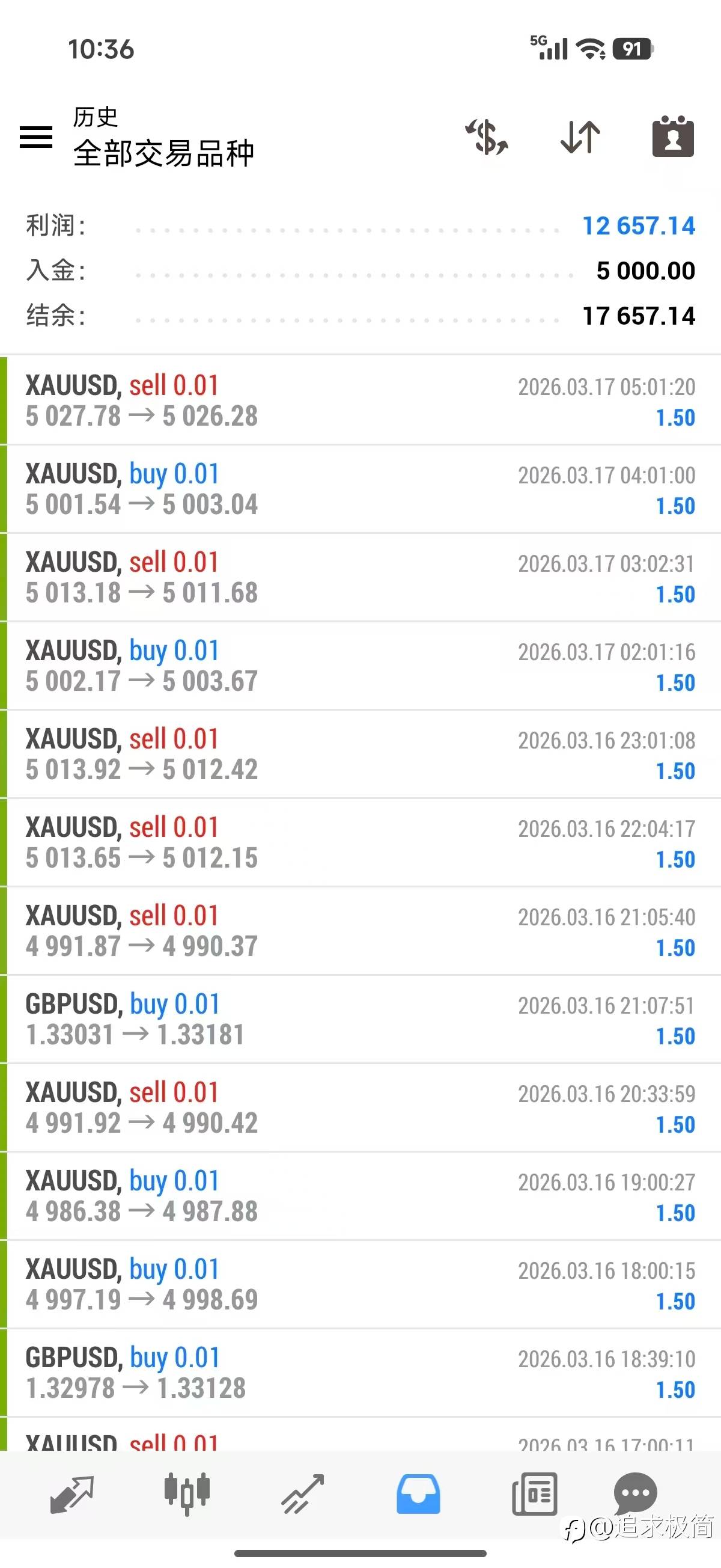The height and width of the screenshot is (1568, 721).
Task: Switch to the quotes arrows tab
Action: click(71, 1494)
